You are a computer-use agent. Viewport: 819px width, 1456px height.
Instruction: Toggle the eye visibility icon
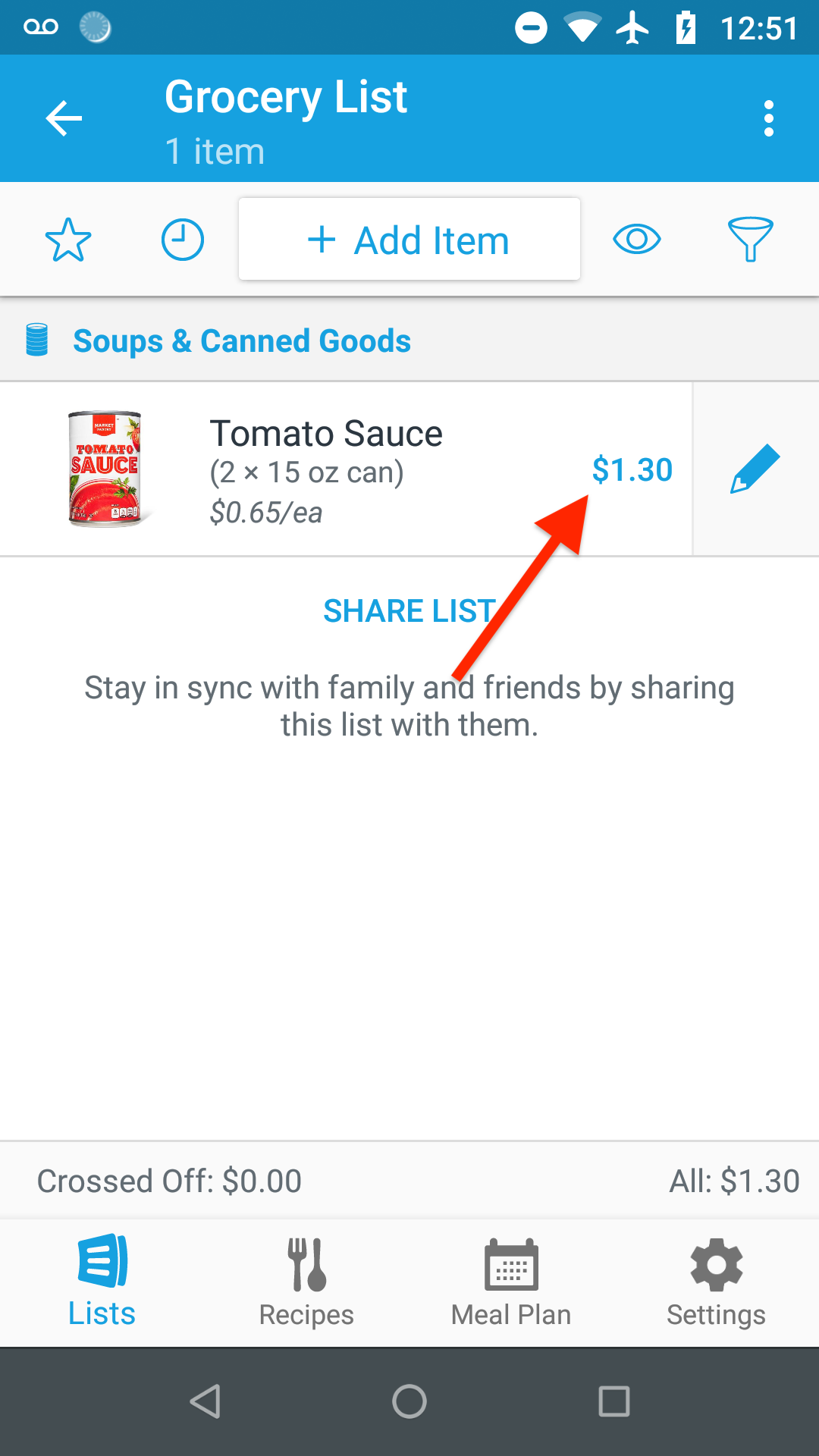coord(636,240)
